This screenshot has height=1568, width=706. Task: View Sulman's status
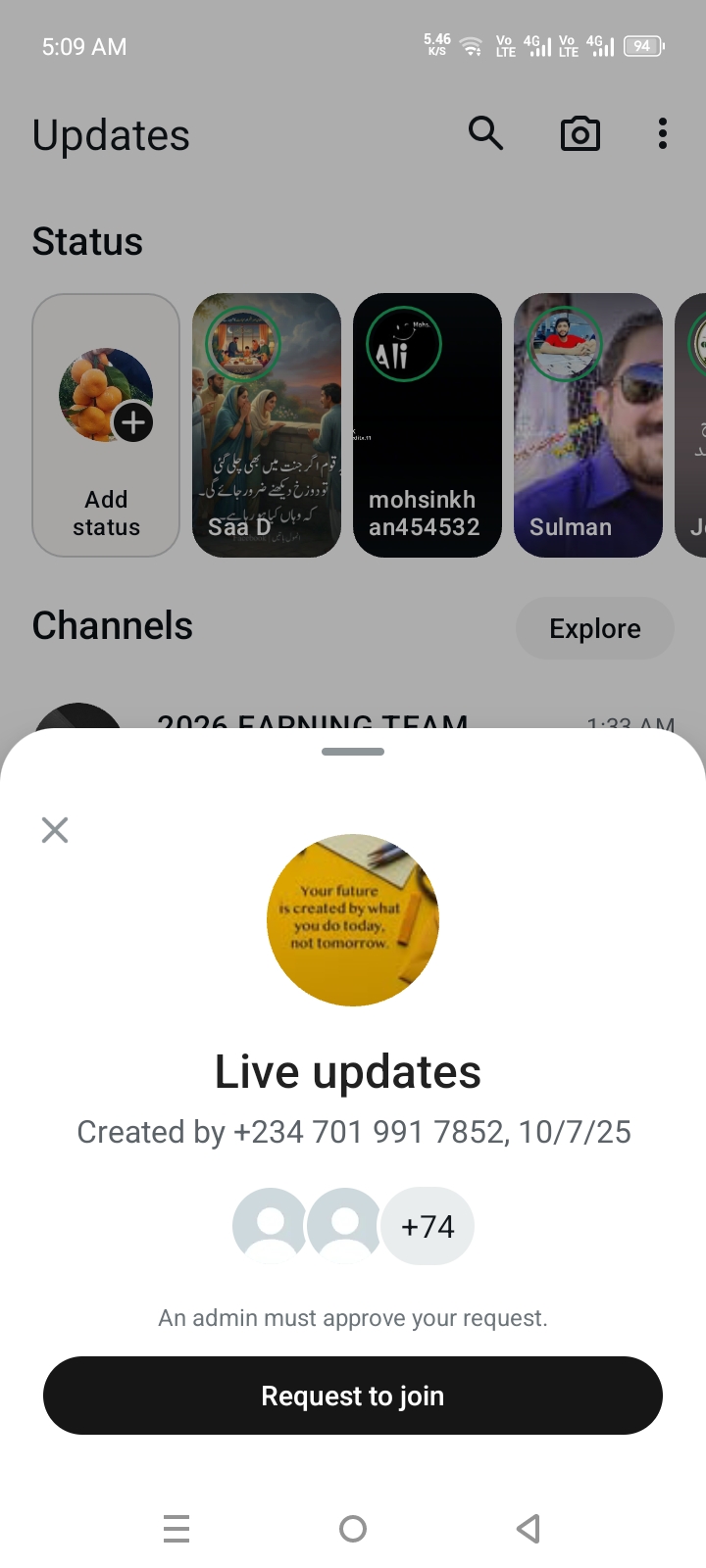588,424
